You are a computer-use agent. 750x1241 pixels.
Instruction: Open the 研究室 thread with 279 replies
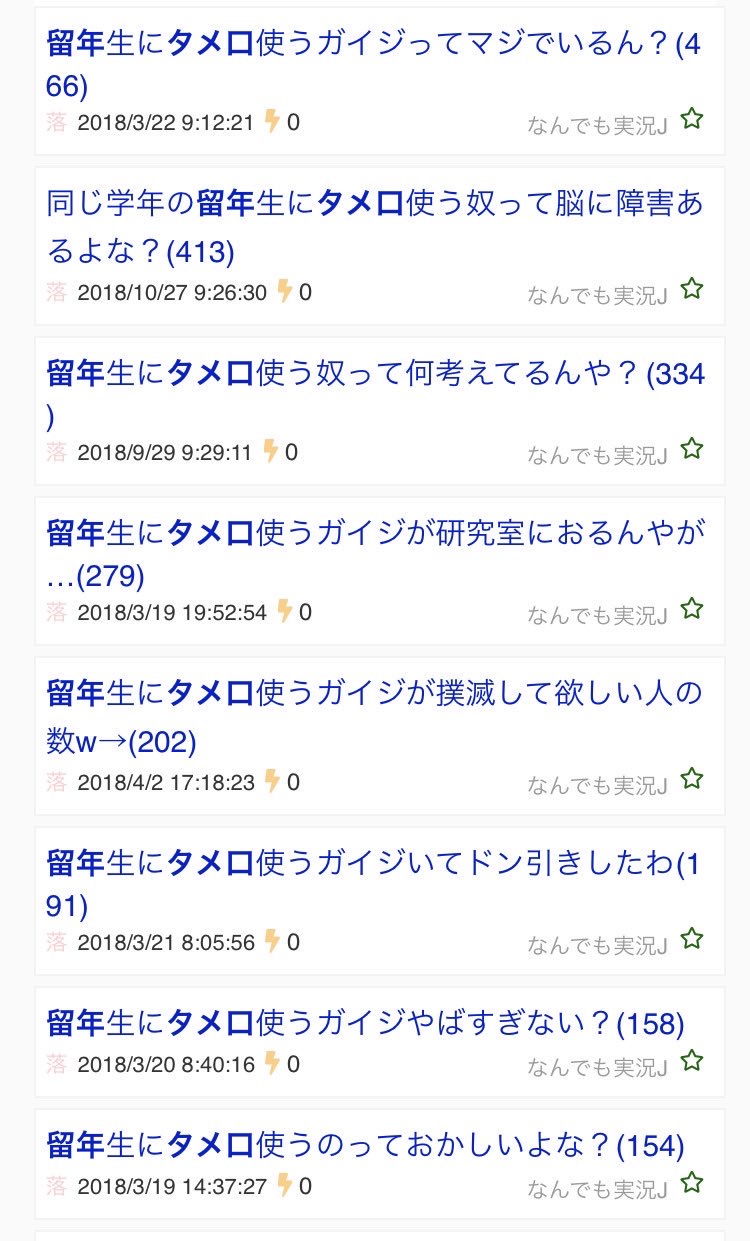point(374,554)
